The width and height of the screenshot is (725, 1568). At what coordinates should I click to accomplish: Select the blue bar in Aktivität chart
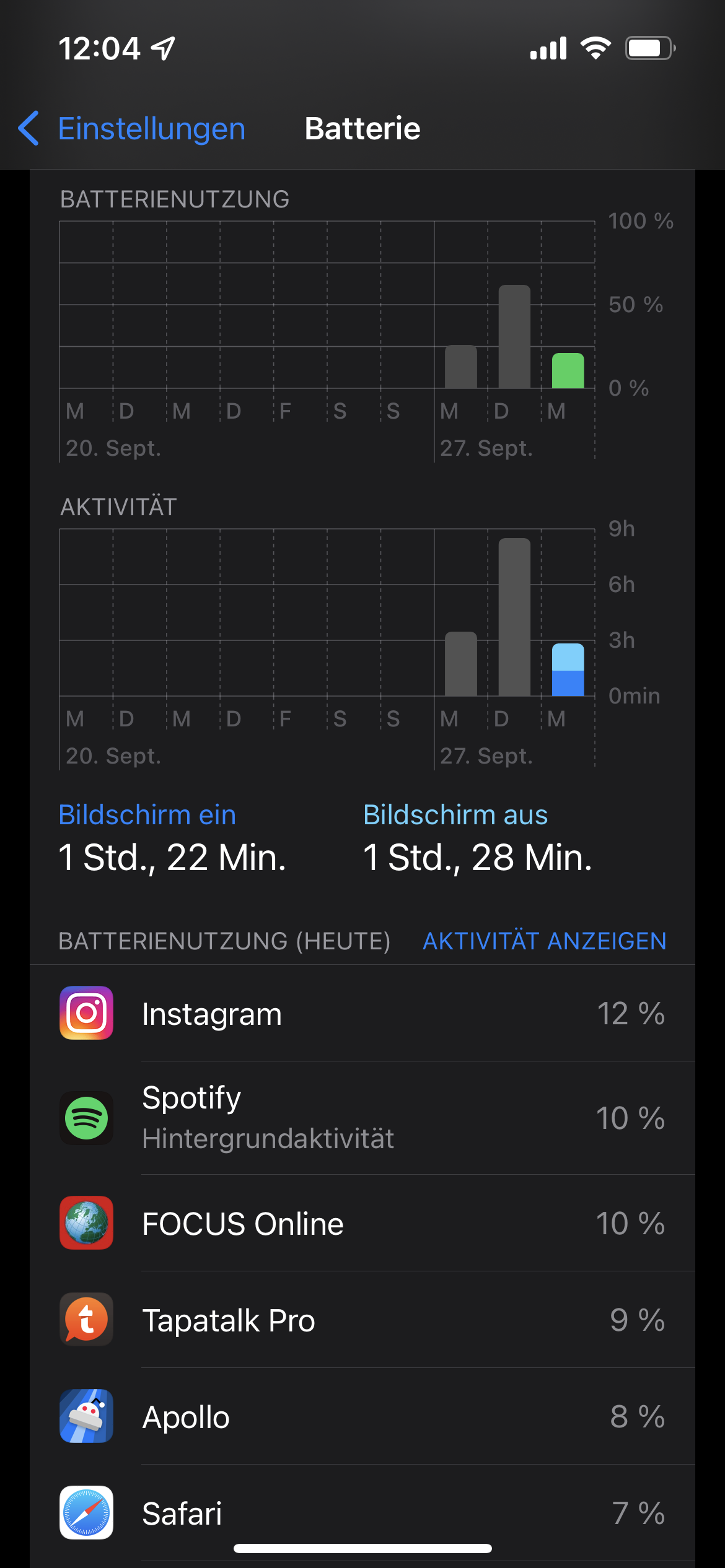coord(568,670)
